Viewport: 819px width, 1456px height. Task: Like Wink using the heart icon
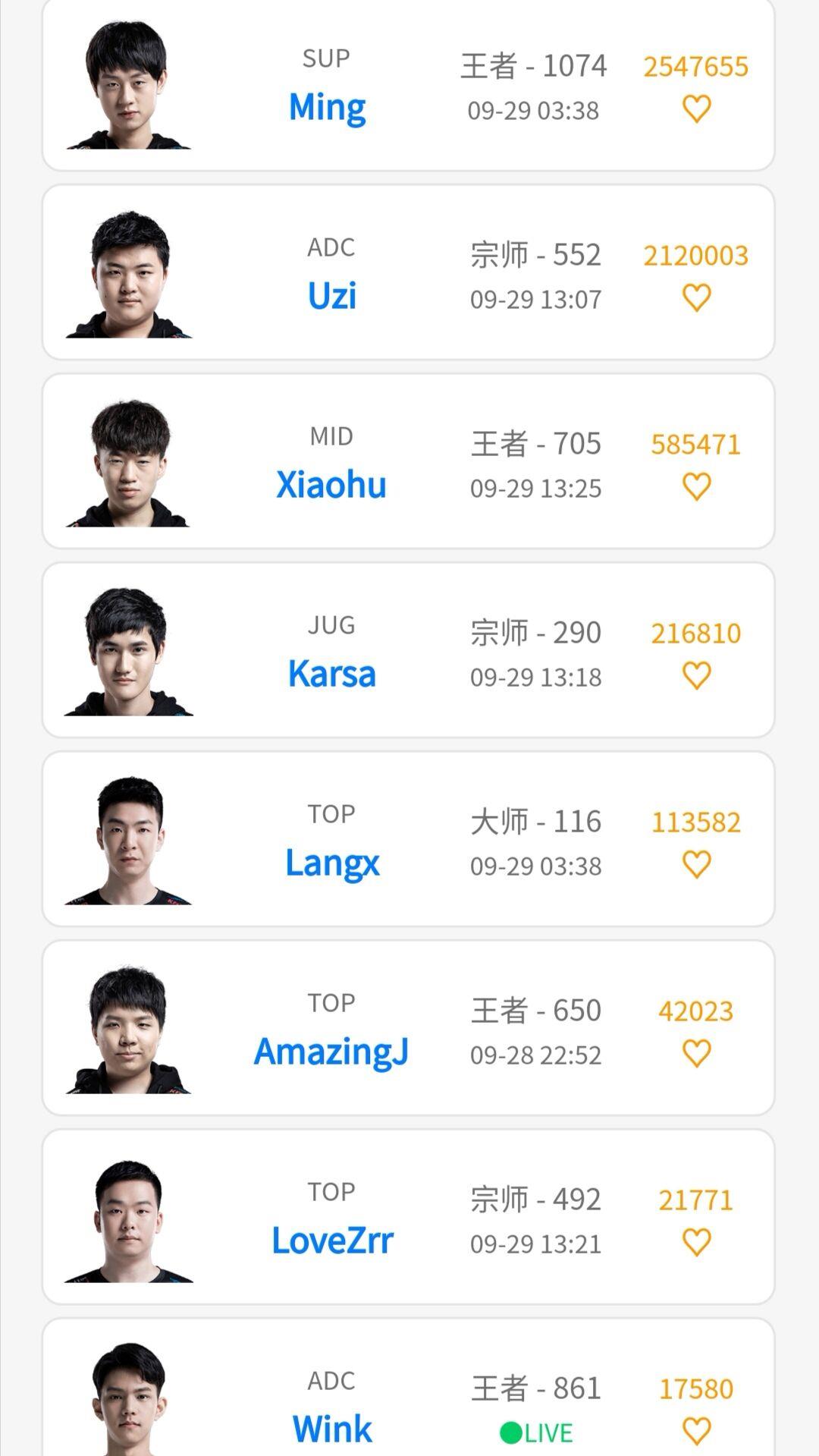click(x=696, y=1431)
